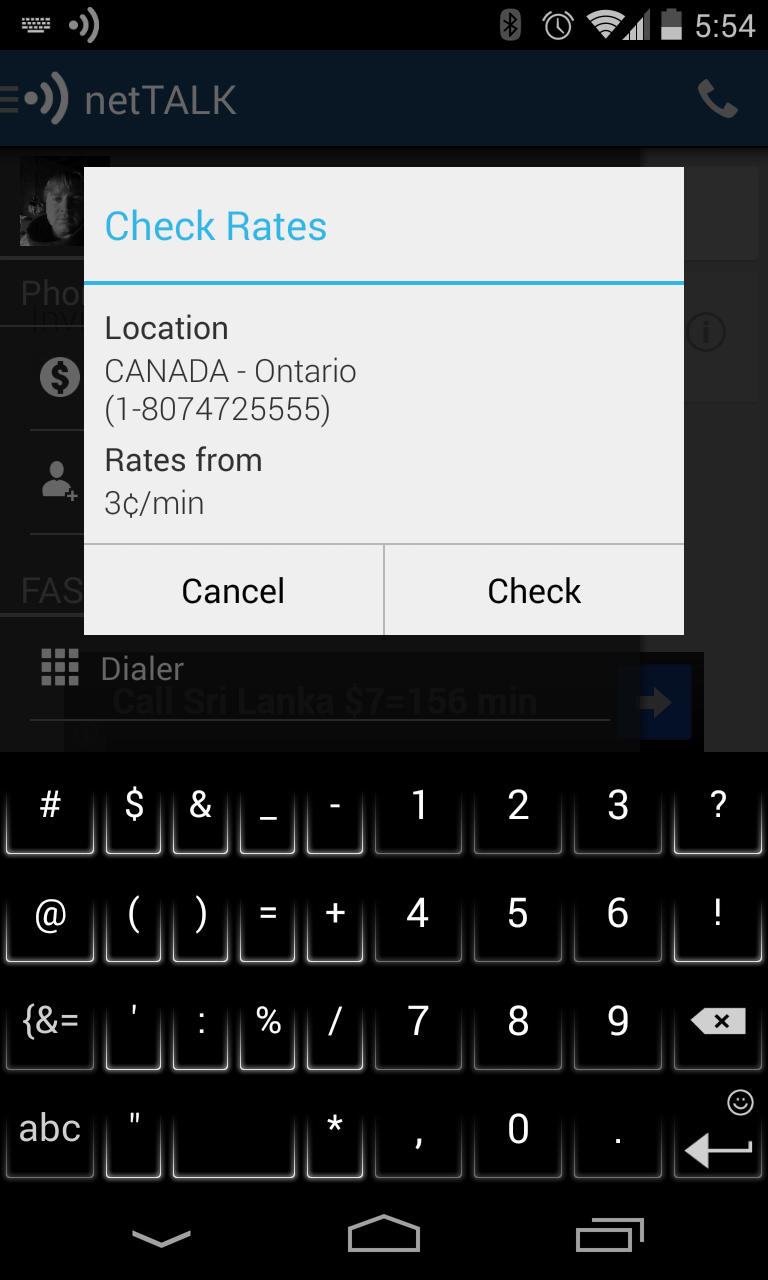Select the dollar sign balance icon
Viewport: 768px width, 1280px height.
[x=60, y=377]
